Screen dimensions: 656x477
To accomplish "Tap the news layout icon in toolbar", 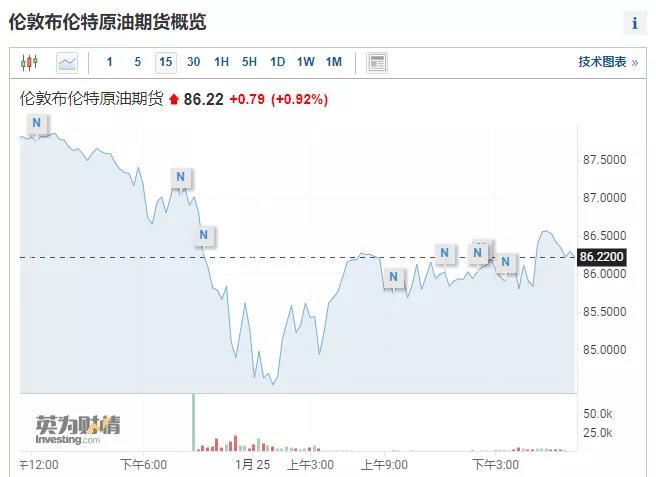I will click(x=377, y=63).
